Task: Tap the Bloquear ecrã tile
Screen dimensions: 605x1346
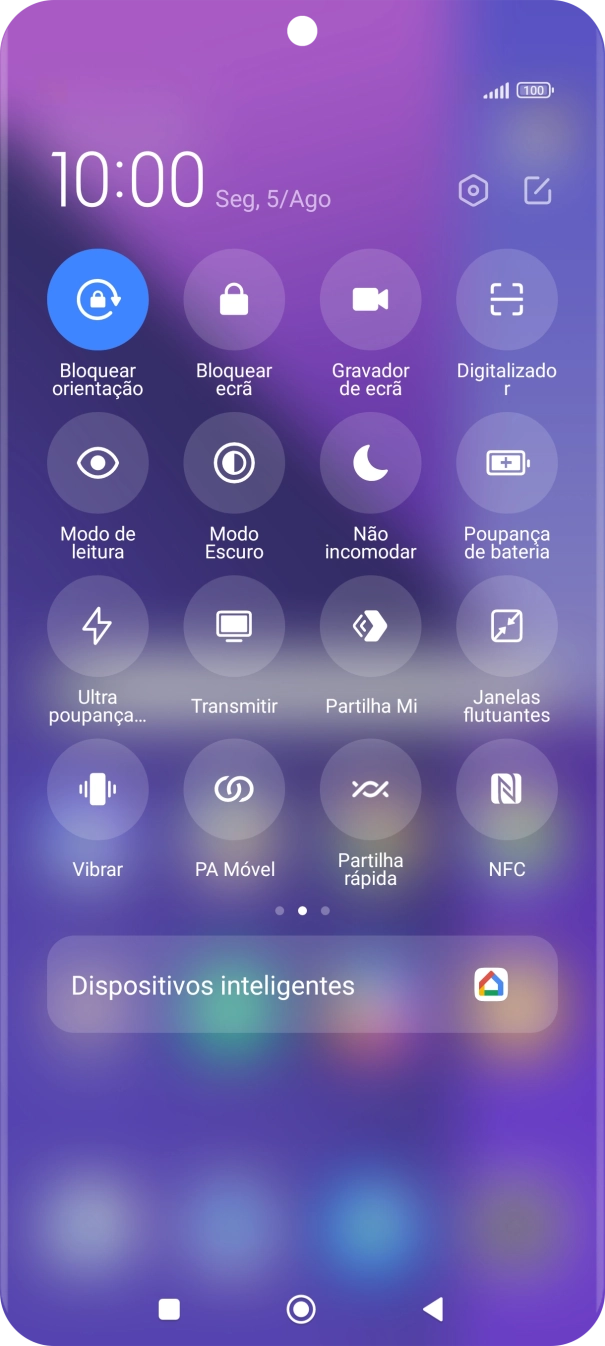Action: (x=234, y=299)
